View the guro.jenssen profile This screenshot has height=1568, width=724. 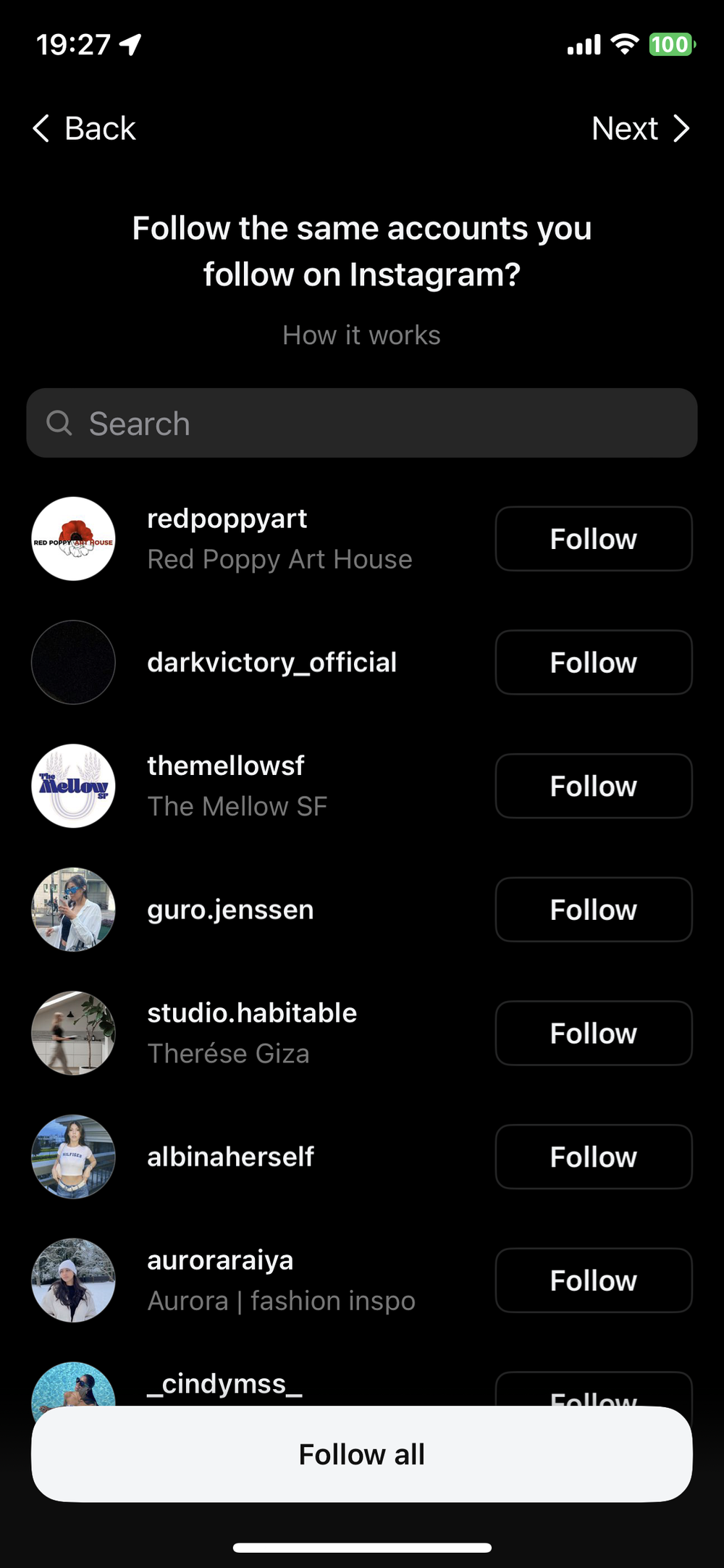(230, 910)
